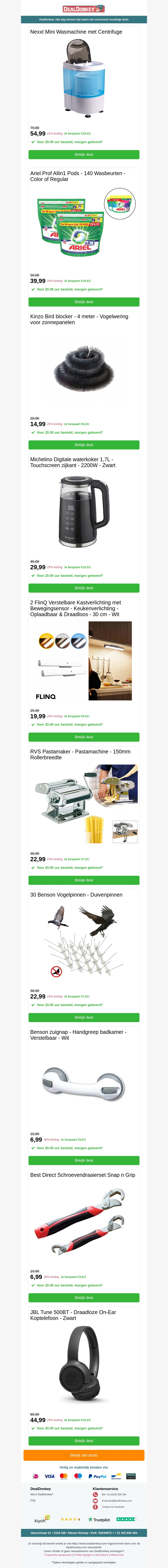The width and height of the screenshot is (168, 1568).
Task: View the Ariel Prof Allin1 Pods deal
Action: (84, 302)
